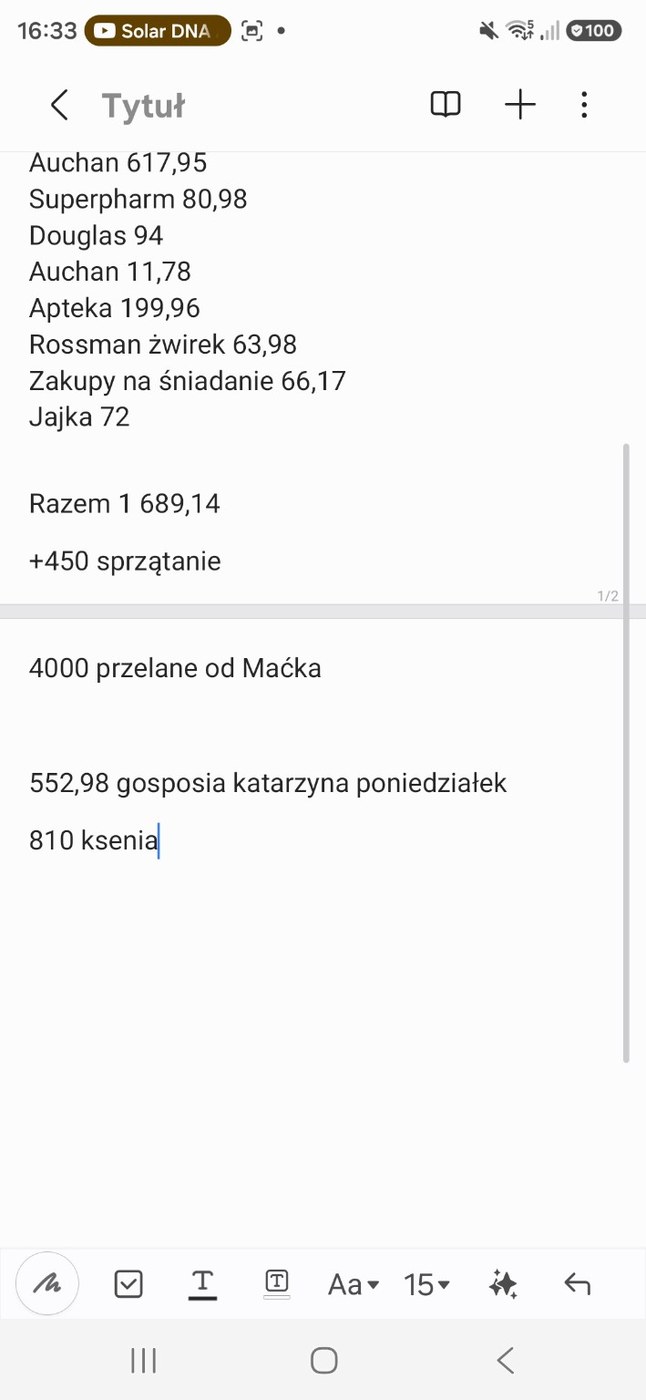The width and height of the screenshot is (646, 1400).
Task: Insert a text box
Action: 277,1283
